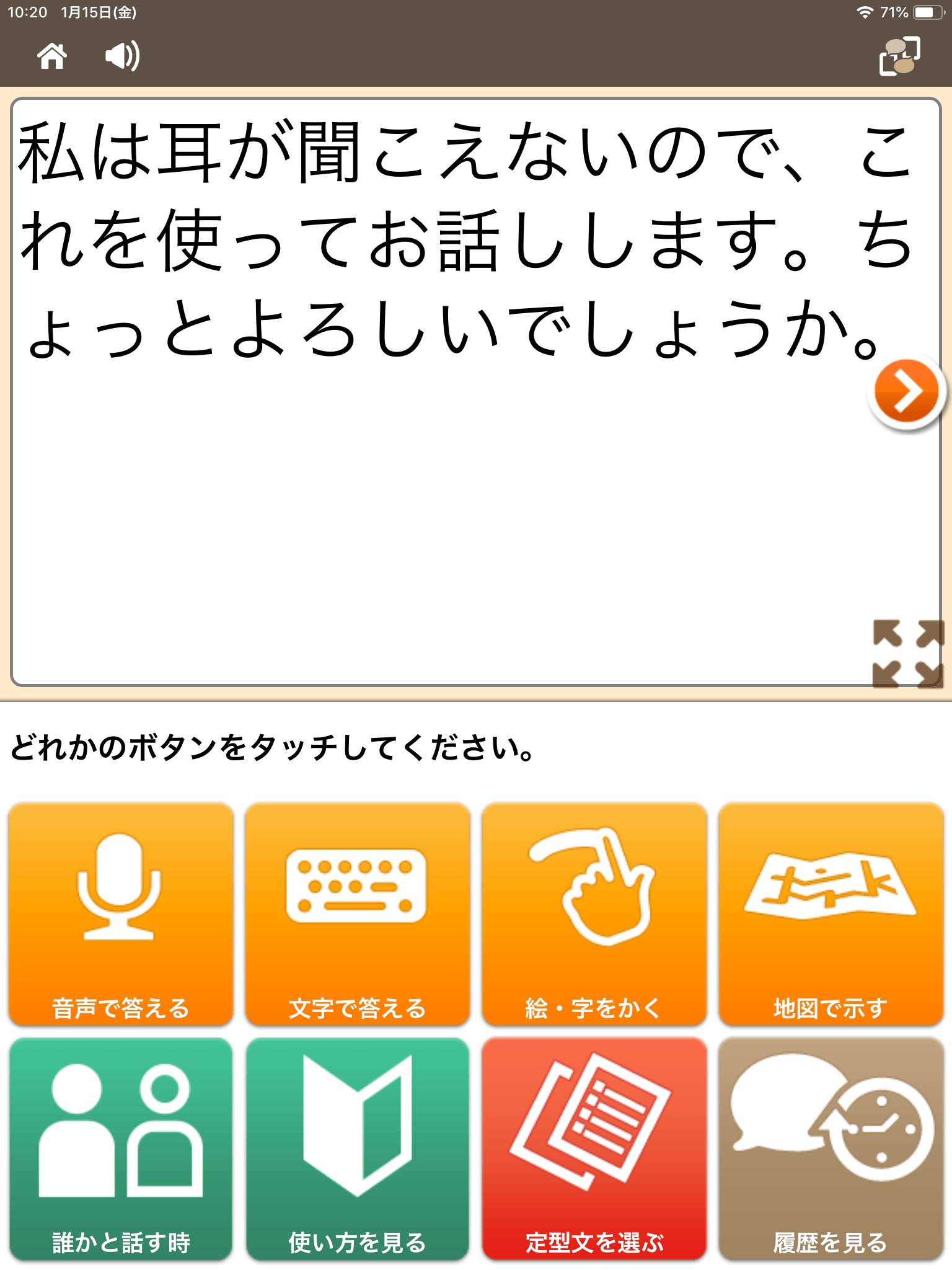952x1270 pixels.
Task: Choose 文字で答える keyboard button
Action: pyautogui.click(x=357, y=914)
